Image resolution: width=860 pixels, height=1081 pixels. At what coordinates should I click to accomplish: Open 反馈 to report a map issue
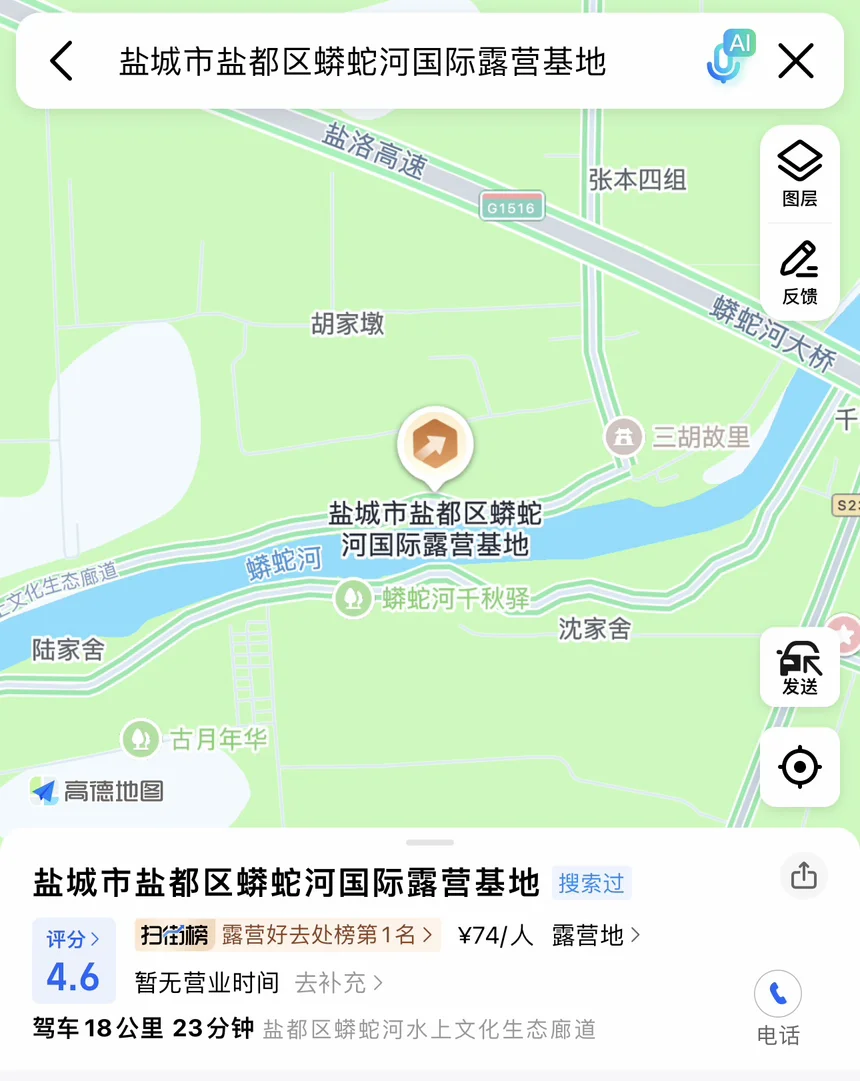tap(800, 272)
